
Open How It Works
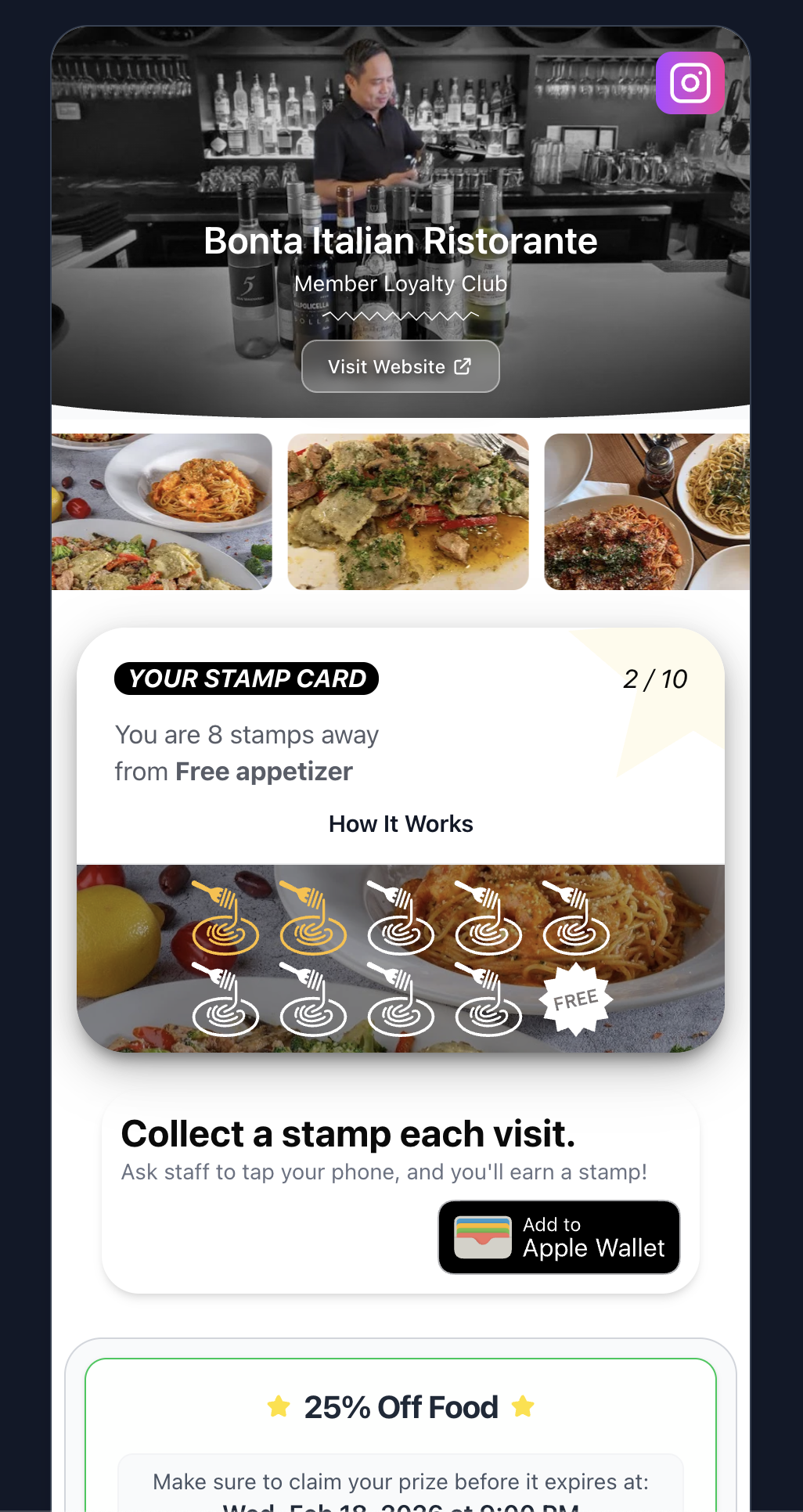point(401,824)
